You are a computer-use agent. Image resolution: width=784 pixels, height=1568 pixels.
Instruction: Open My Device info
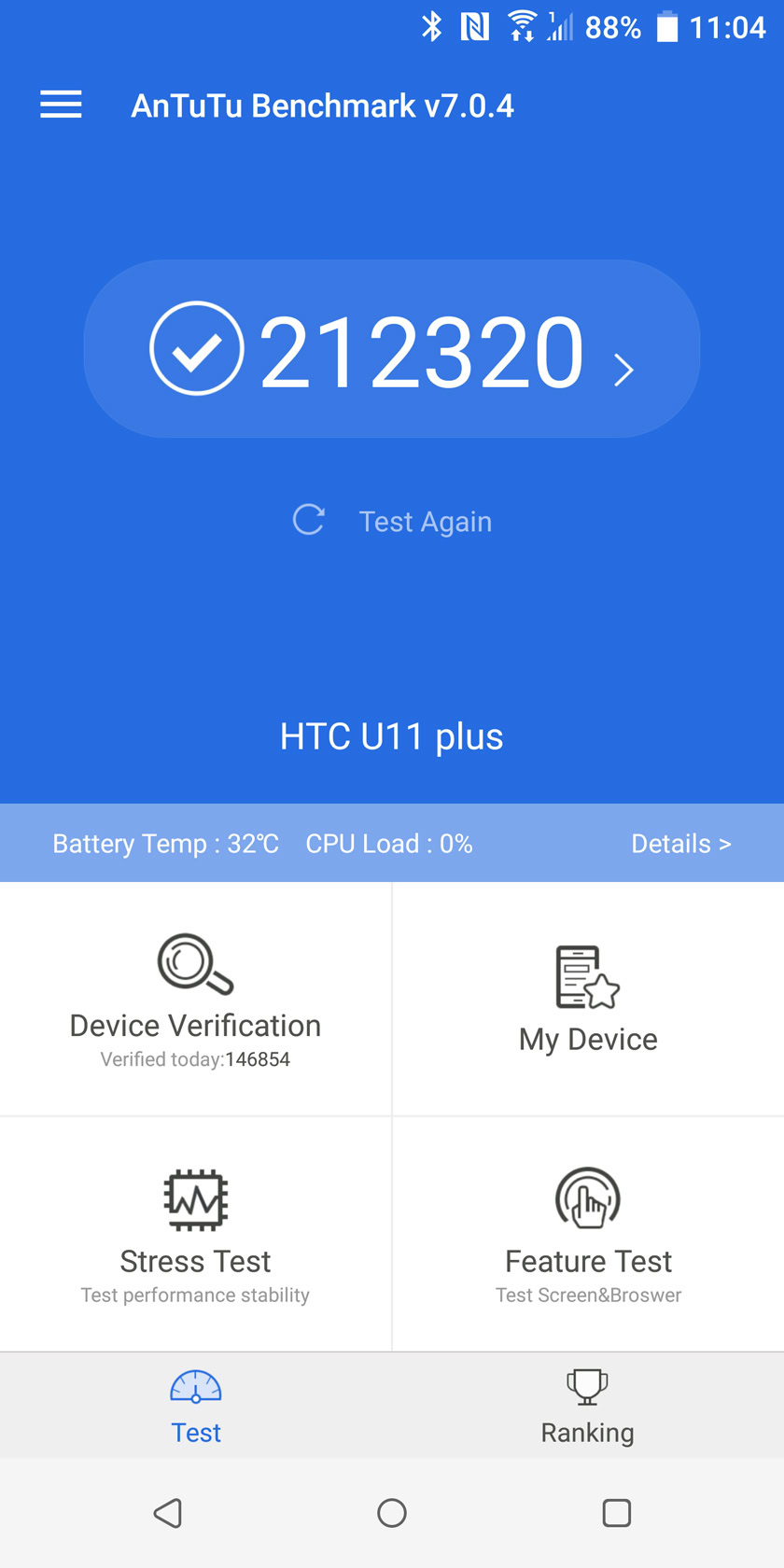click(588, 999)
